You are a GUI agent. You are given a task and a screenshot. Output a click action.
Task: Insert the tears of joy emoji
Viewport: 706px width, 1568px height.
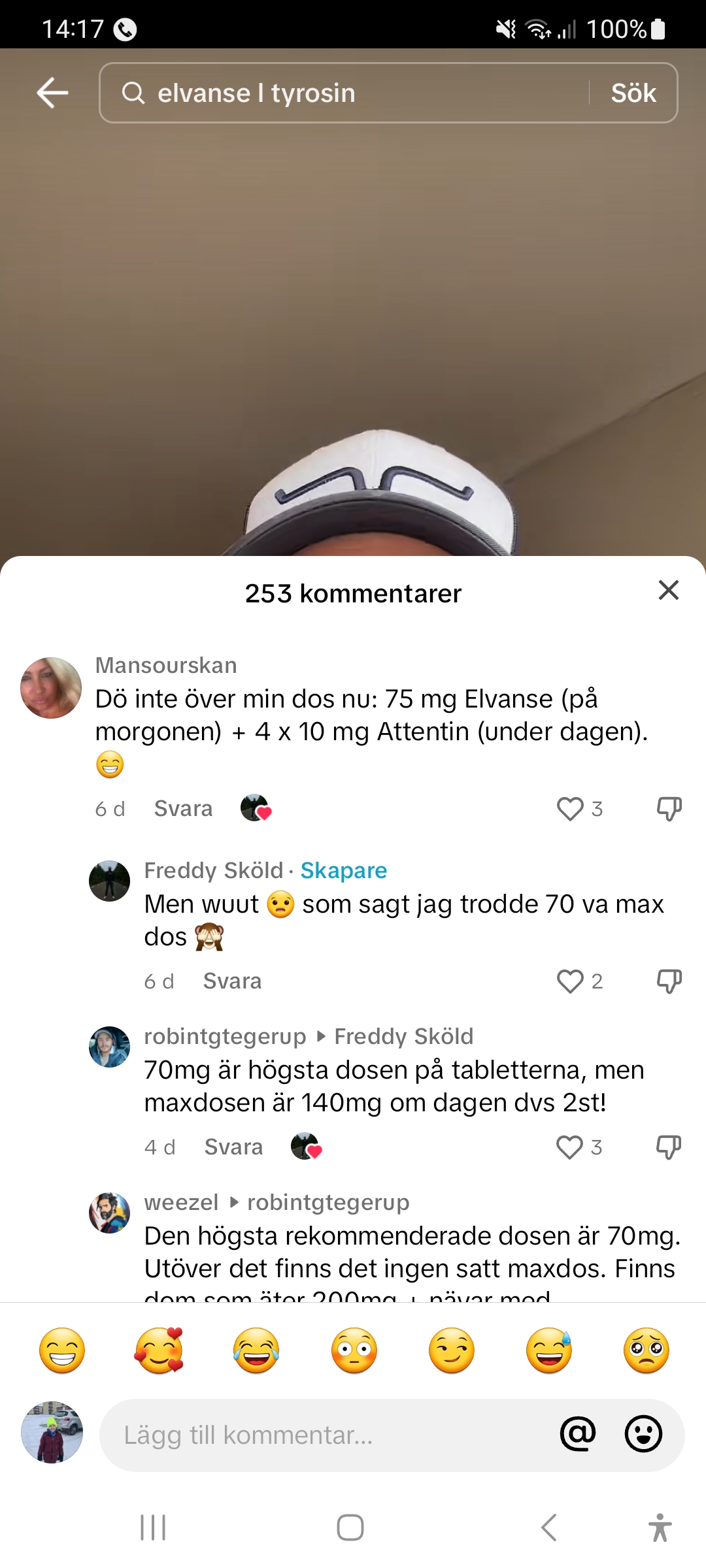[256, 1350]
